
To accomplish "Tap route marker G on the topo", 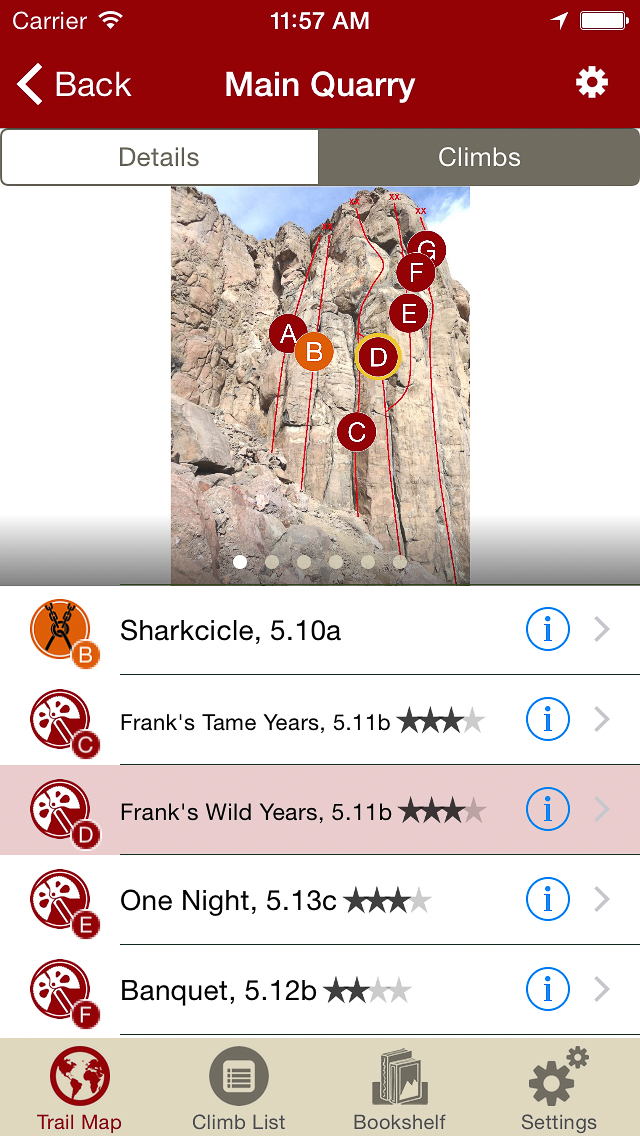I will click(x=427, y=249).
